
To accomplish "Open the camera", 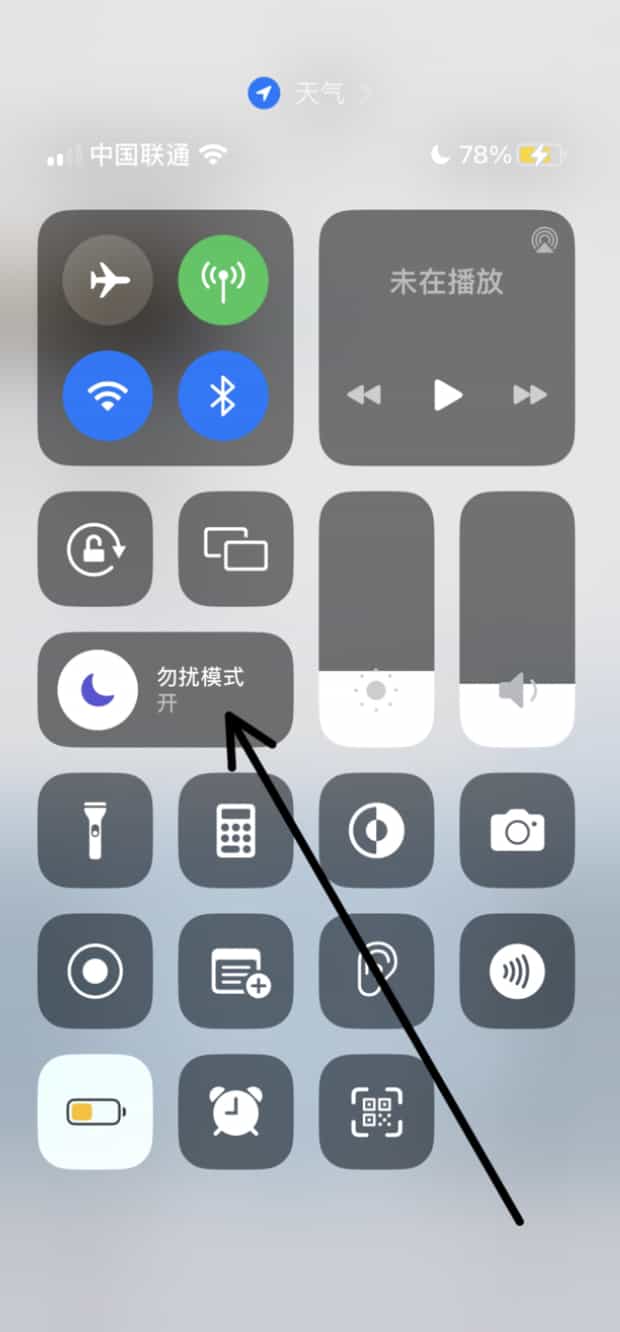I will 517,830.
